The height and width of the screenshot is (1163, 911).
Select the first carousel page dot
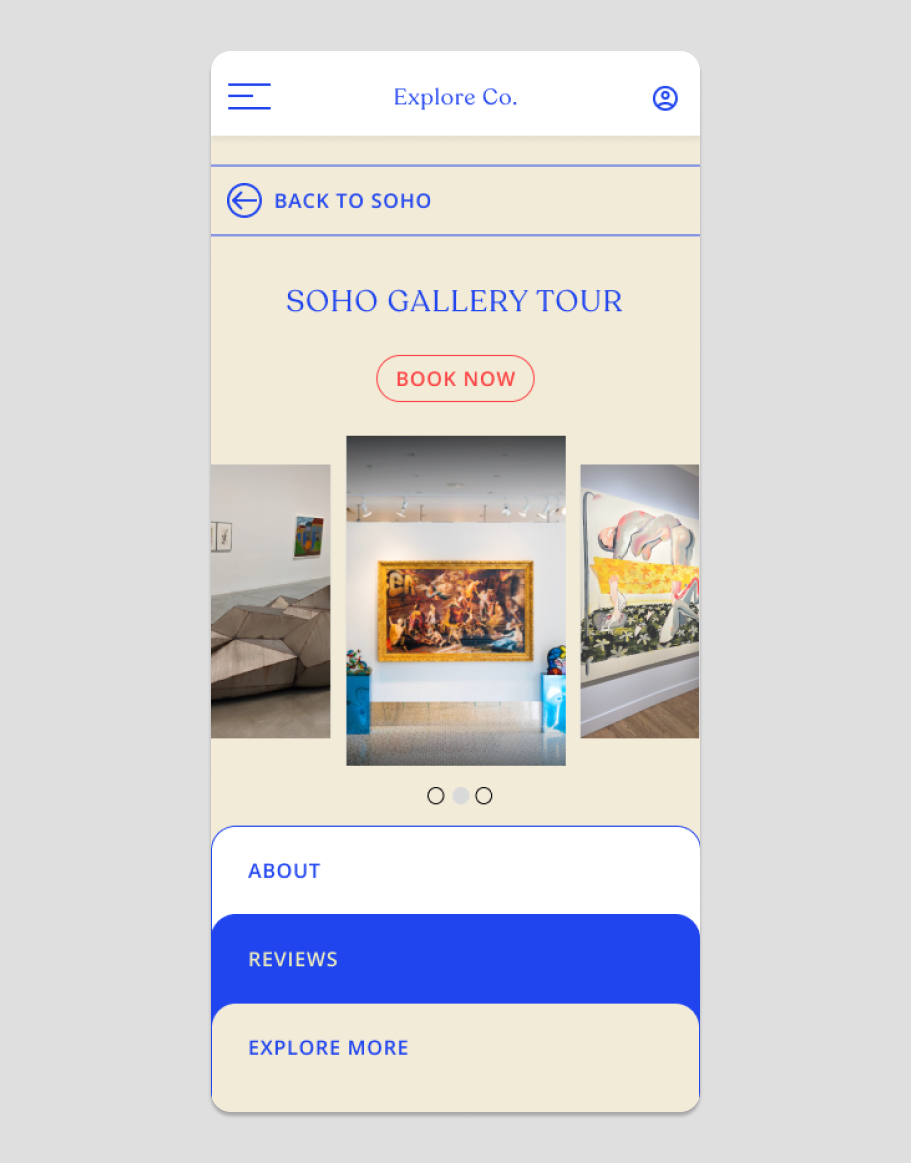pos(436,796)
